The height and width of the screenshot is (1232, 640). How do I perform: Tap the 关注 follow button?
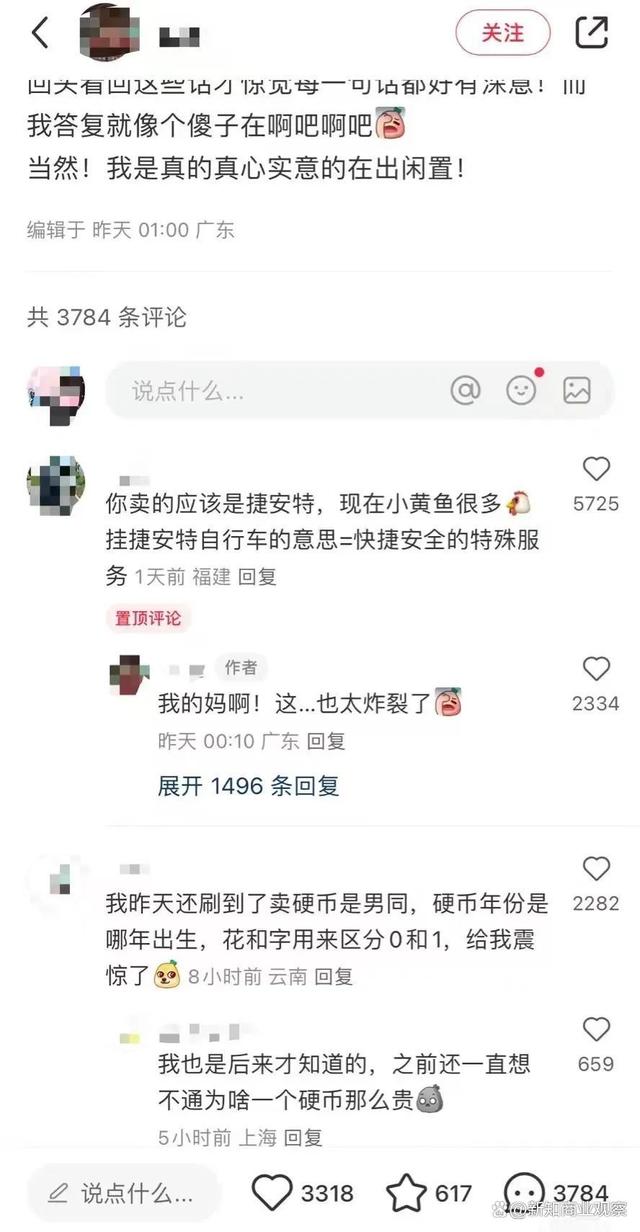point(502,33)
